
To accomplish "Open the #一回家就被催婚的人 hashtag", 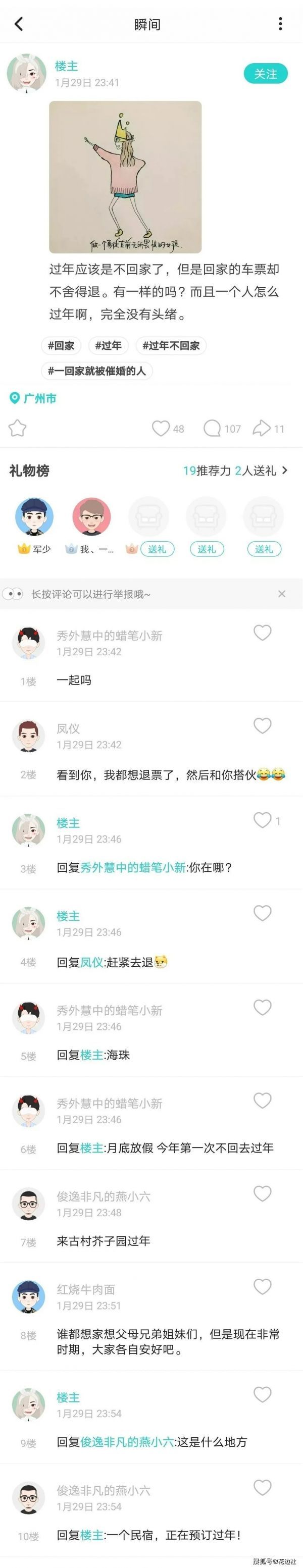I will tap(97, 371).
